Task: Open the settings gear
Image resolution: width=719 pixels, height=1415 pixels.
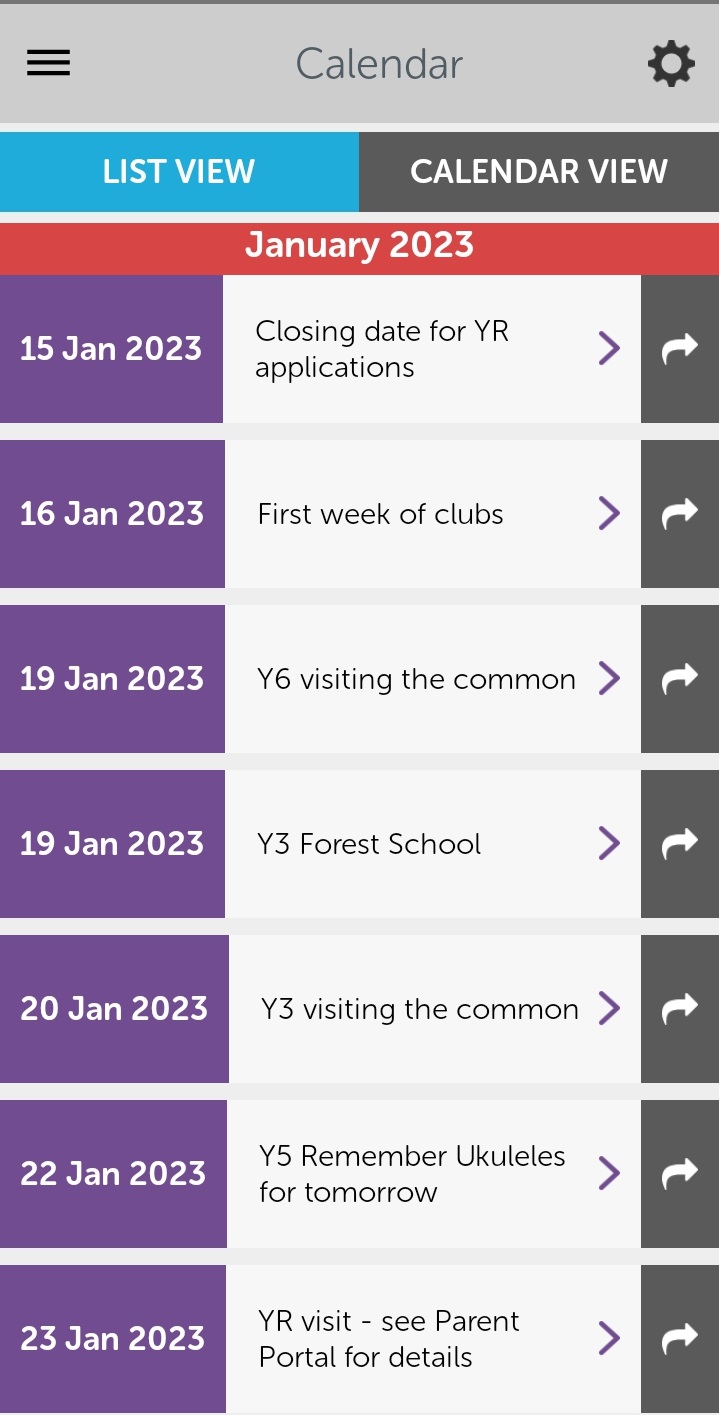Action: 671,64
